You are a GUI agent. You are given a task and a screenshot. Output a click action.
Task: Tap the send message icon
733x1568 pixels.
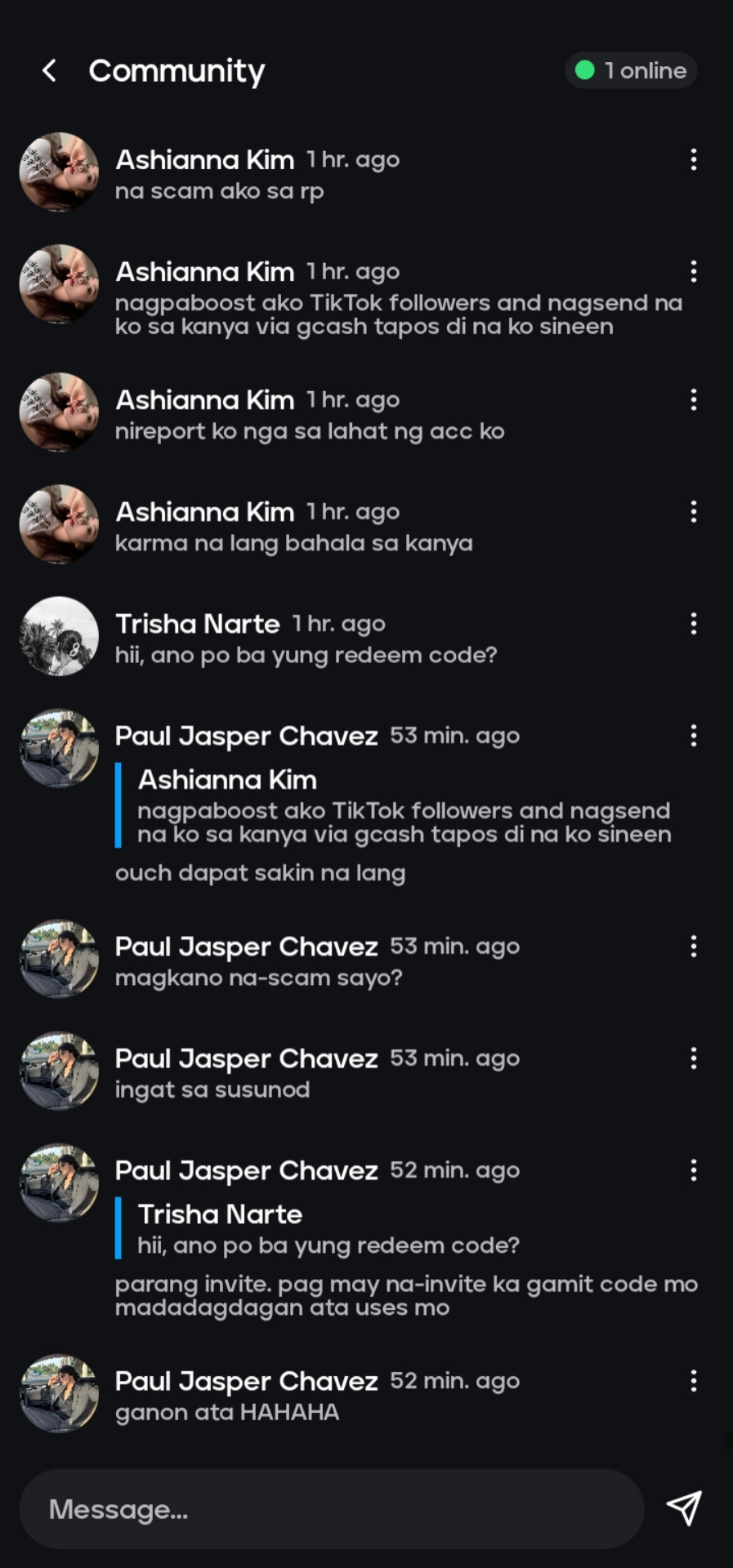[683, 1508]
